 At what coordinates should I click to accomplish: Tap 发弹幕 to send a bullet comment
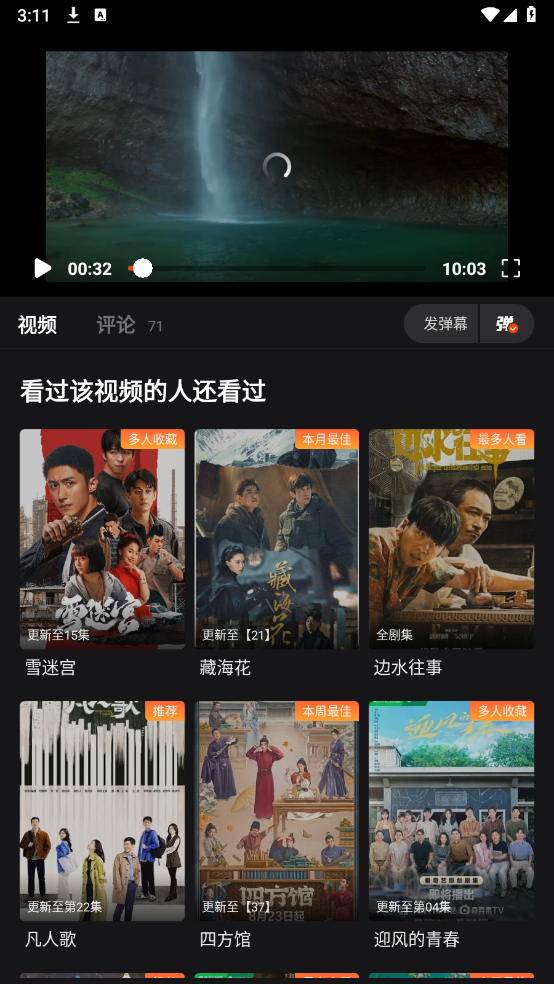pos(445,324)
